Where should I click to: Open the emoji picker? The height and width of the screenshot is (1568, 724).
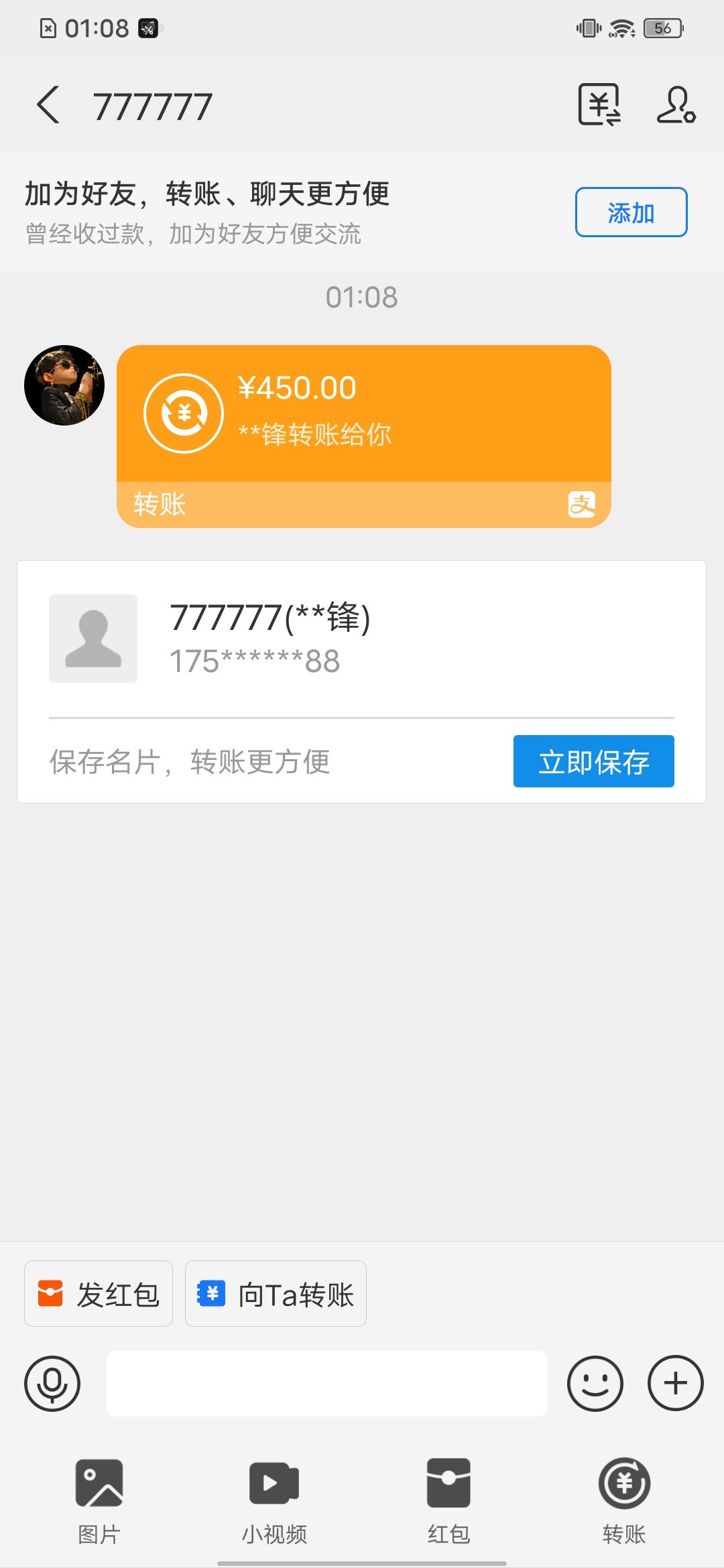(x=595, y=1384)
